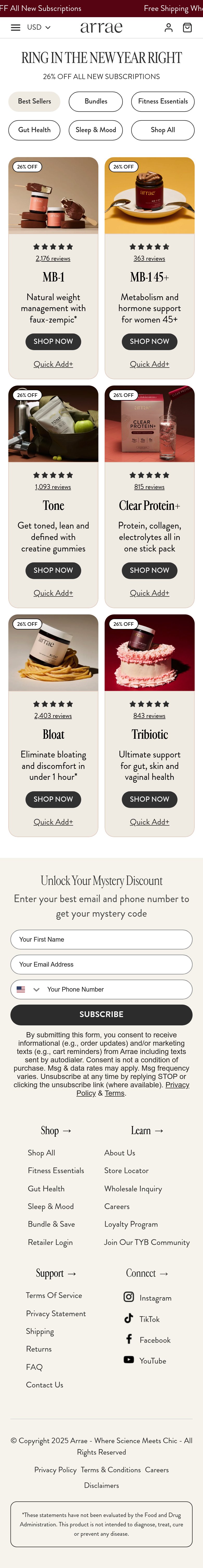
Task: Tap Shop Now under Tribiotic
Action: coord(149,799)
